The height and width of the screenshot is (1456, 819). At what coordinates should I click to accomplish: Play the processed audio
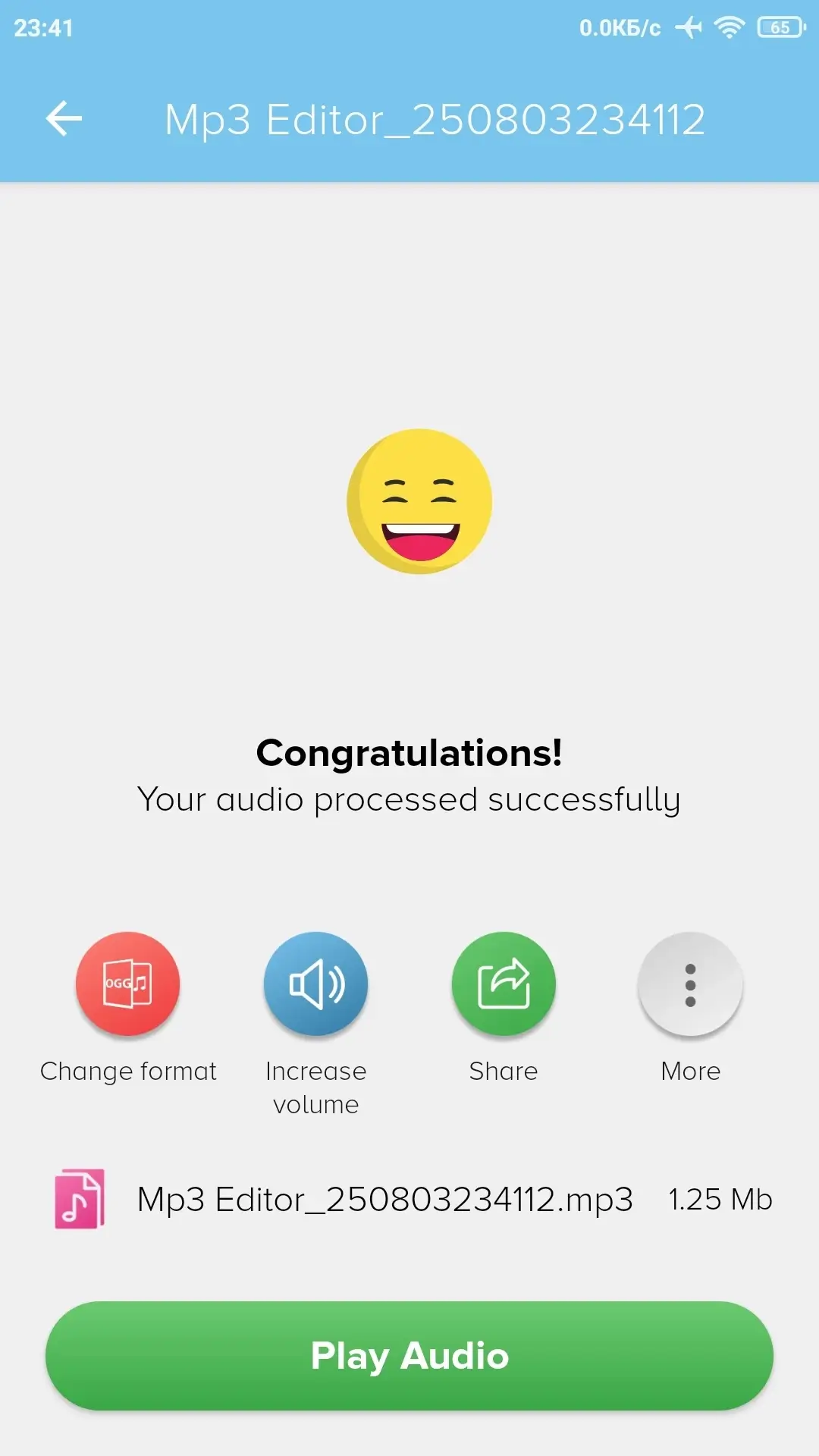click(x=409, y=1356)
